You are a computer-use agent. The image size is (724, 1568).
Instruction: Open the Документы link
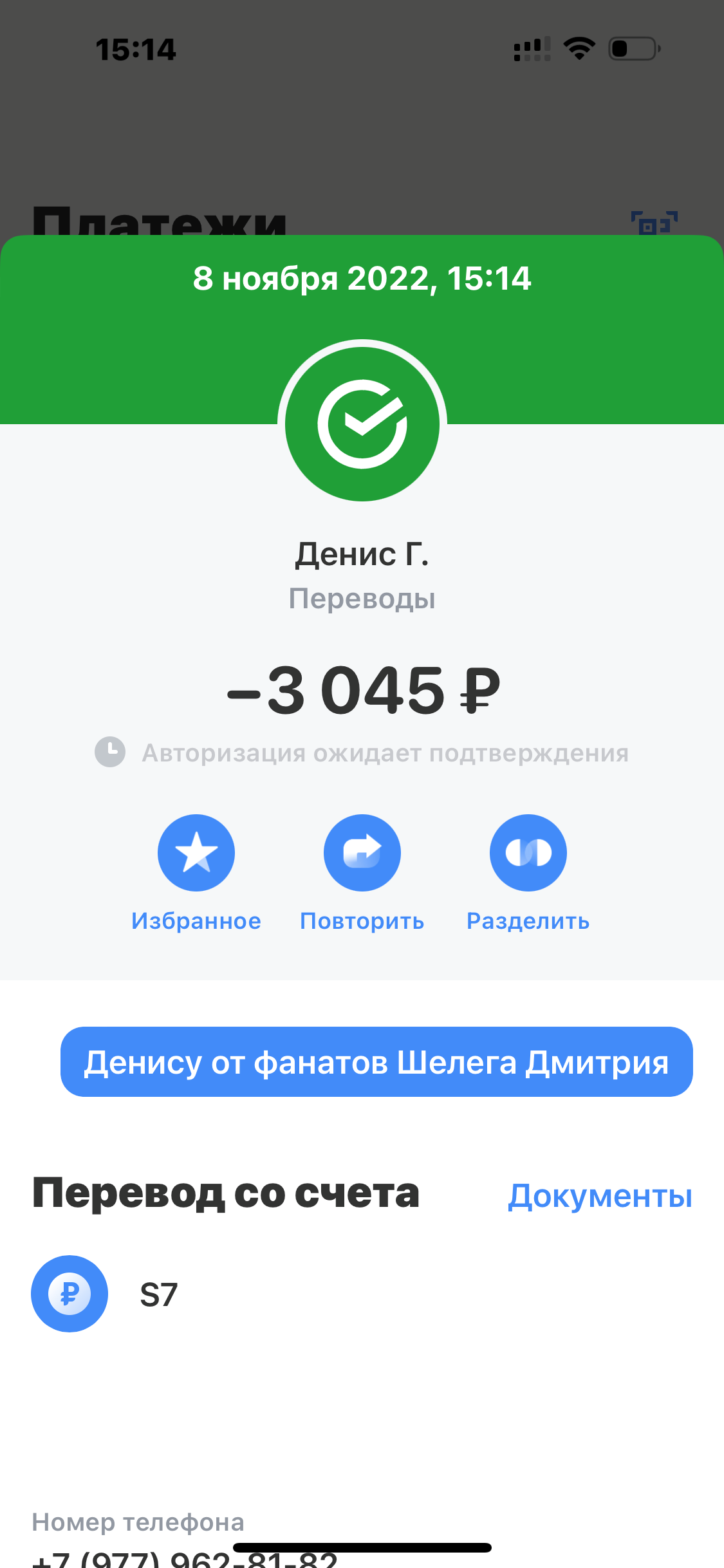pyautogui.click(x=600, y=1196)
